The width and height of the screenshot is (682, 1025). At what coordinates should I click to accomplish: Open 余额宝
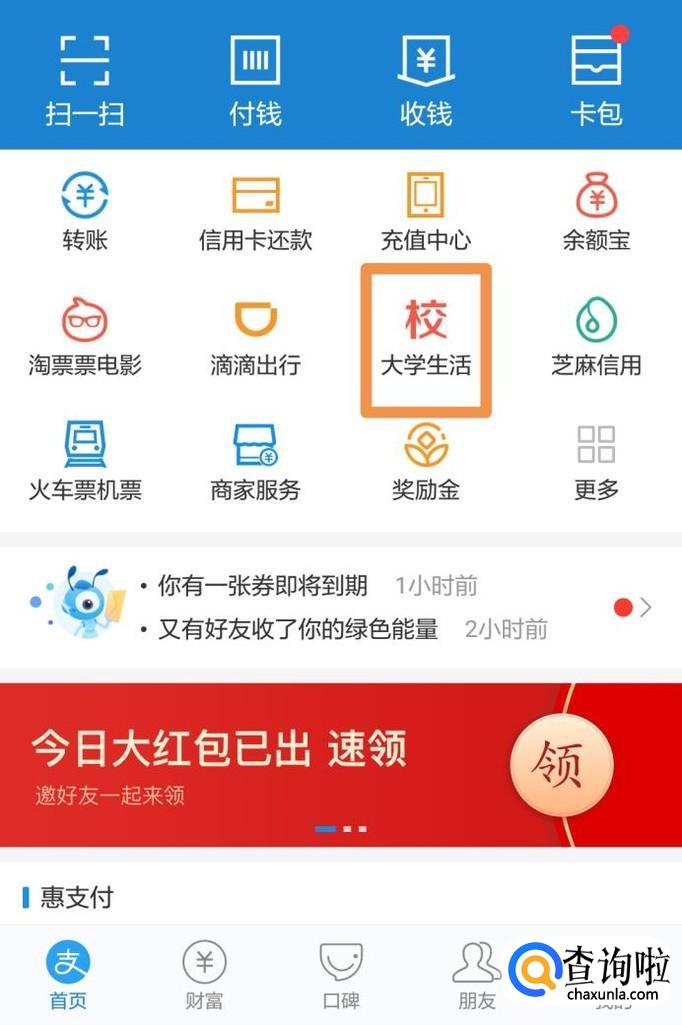click(x=596, y=210)
